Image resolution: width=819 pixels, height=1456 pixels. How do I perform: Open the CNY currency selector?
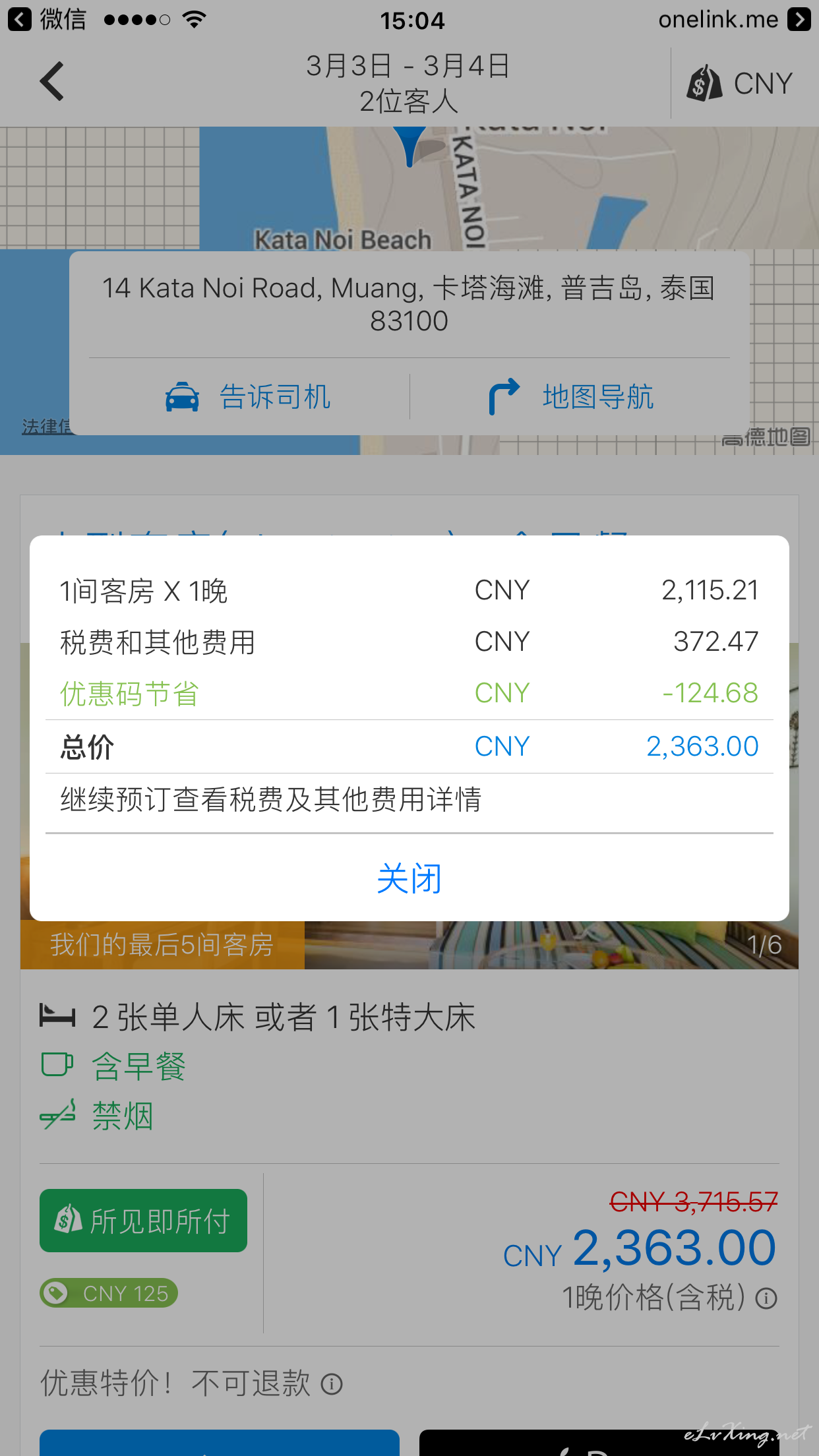[x=740, y=84]
